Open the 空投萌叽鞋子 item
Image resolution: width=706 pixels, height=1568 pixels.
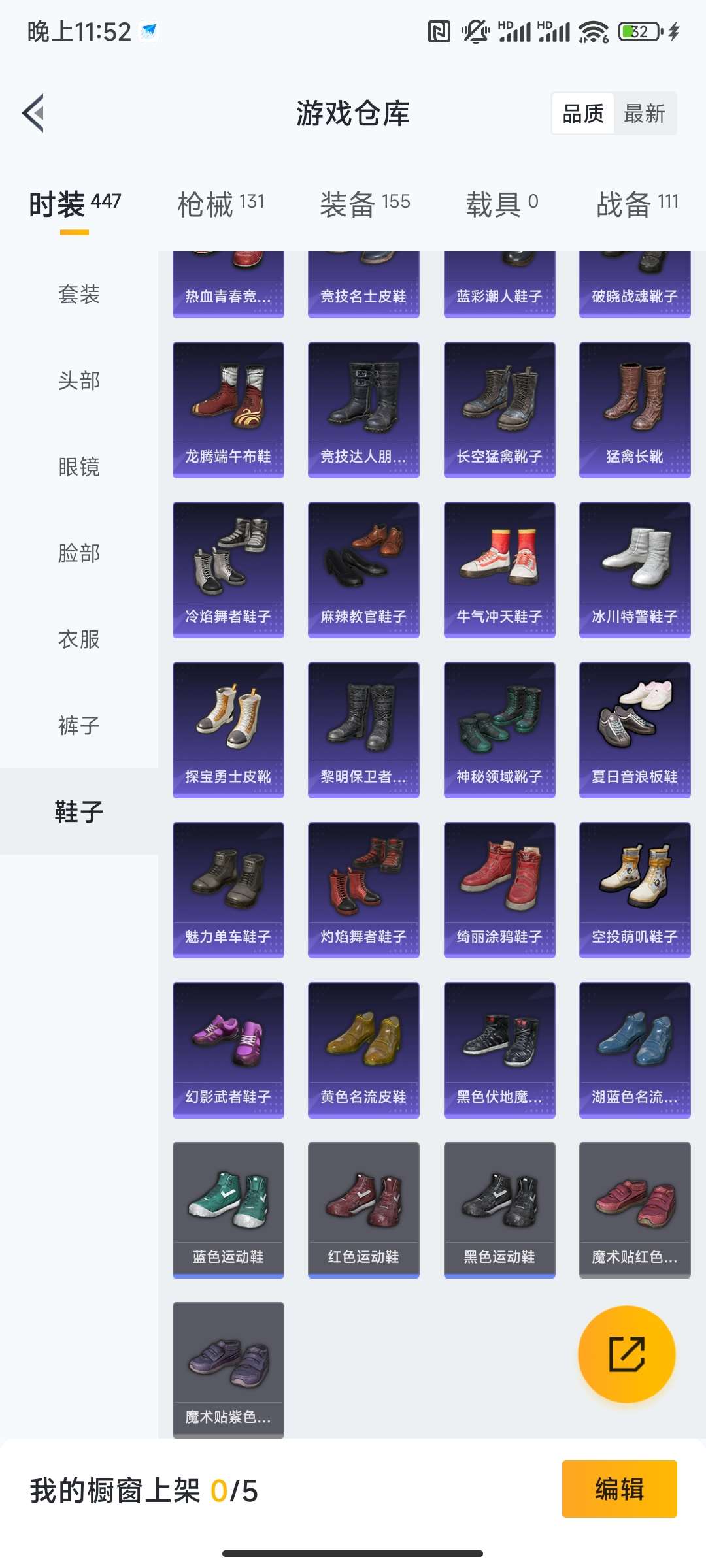pos(635,890)
